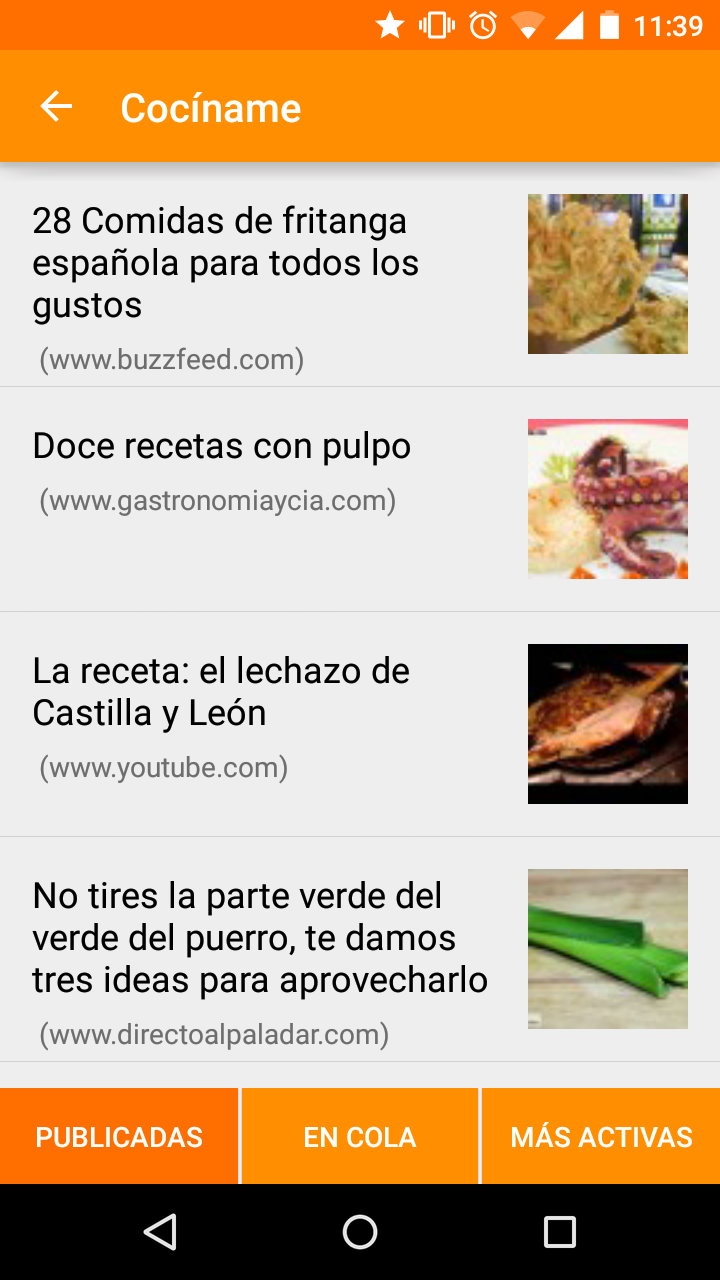Tap the Wi-Fi signal icon
Image resolution: width=720 pixels, height=1280 pixels.
(527, 24)
